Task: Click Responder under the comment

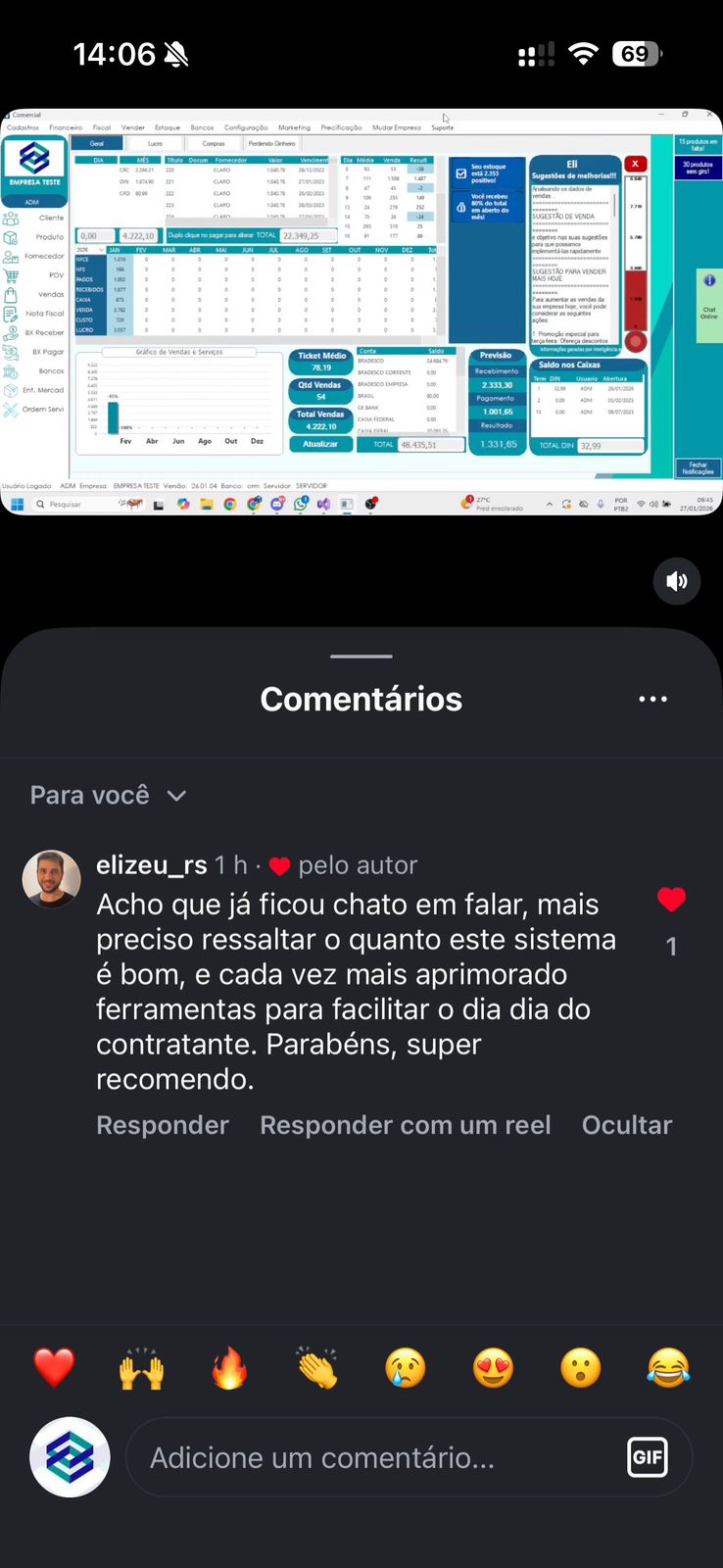Action: (162, 1125)
